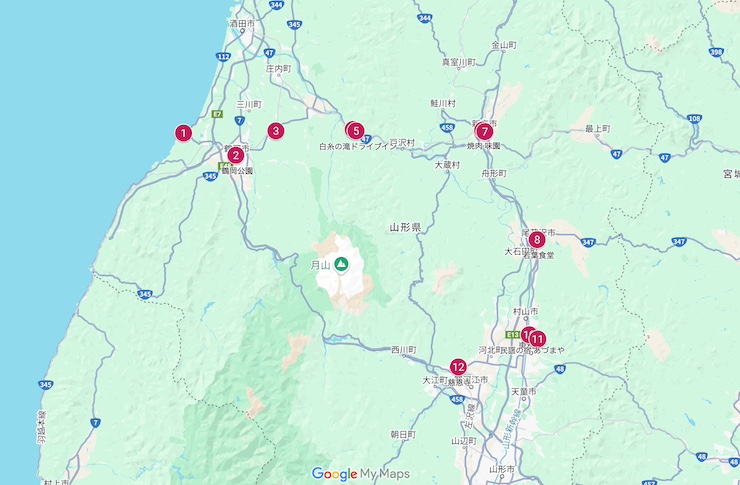Select marker 2 near Tsuruoka Park
The width and height of the screenshot is (740, 485).
click(235, 155)
